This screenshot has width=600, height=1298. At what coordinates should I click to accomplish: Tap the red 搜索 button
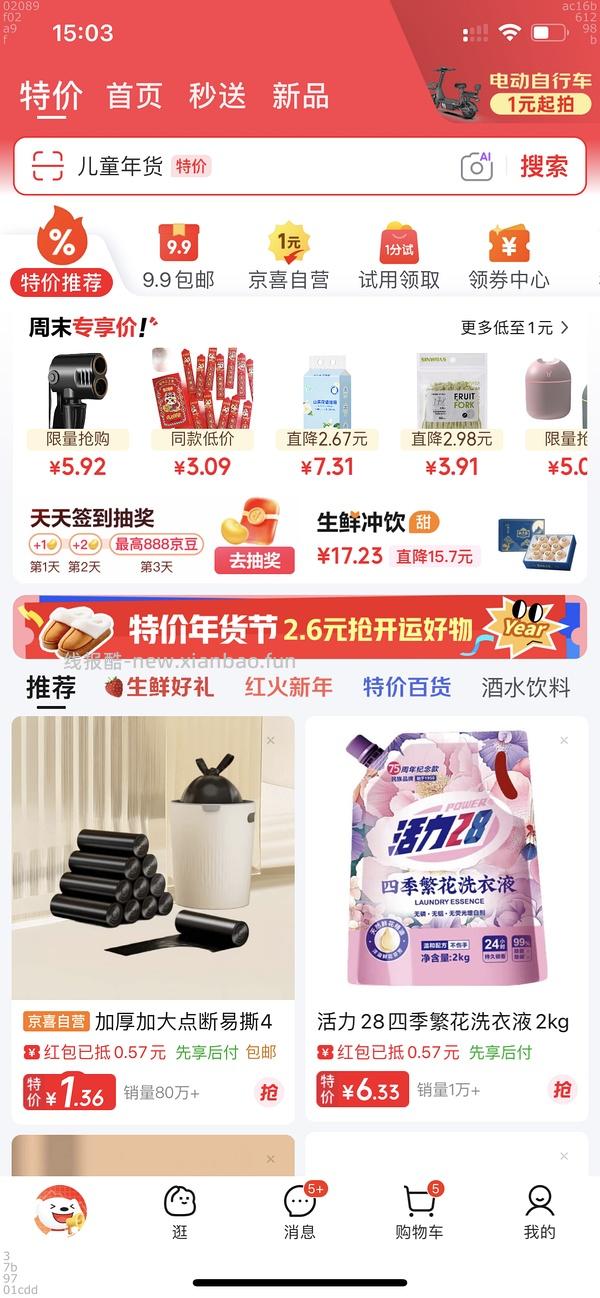click(x=544, y=166)
